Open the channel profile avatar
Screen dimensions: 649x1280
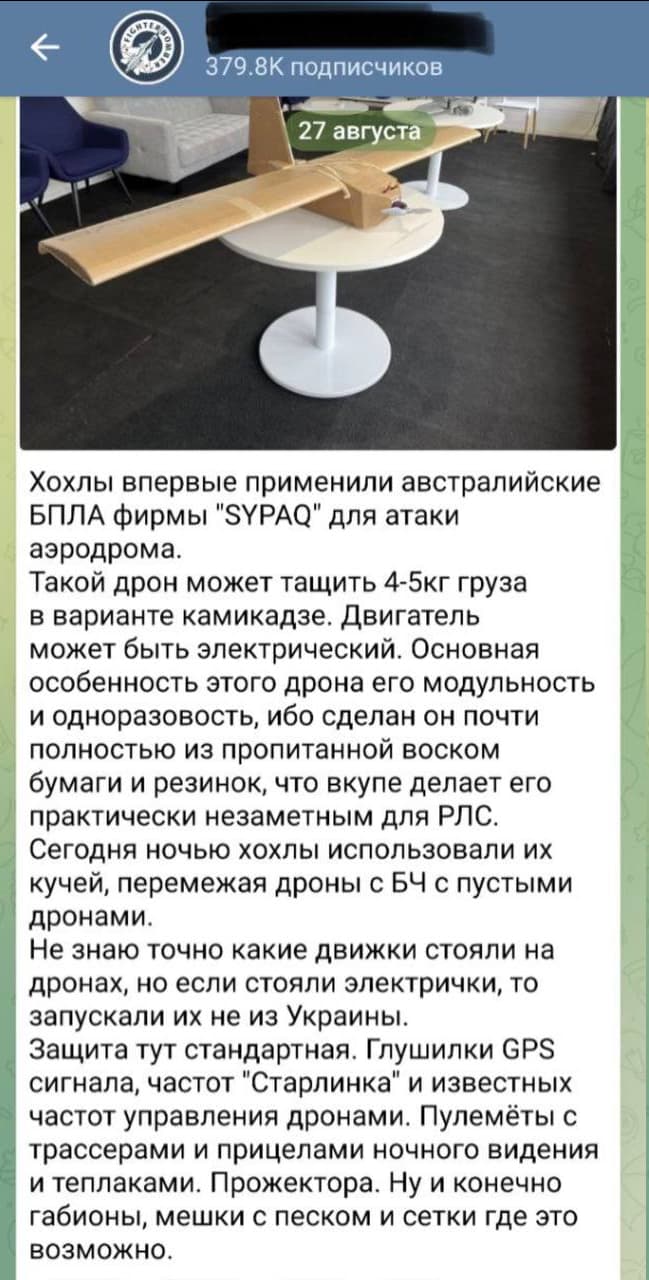pyautogui.click(x=146, y=49)
